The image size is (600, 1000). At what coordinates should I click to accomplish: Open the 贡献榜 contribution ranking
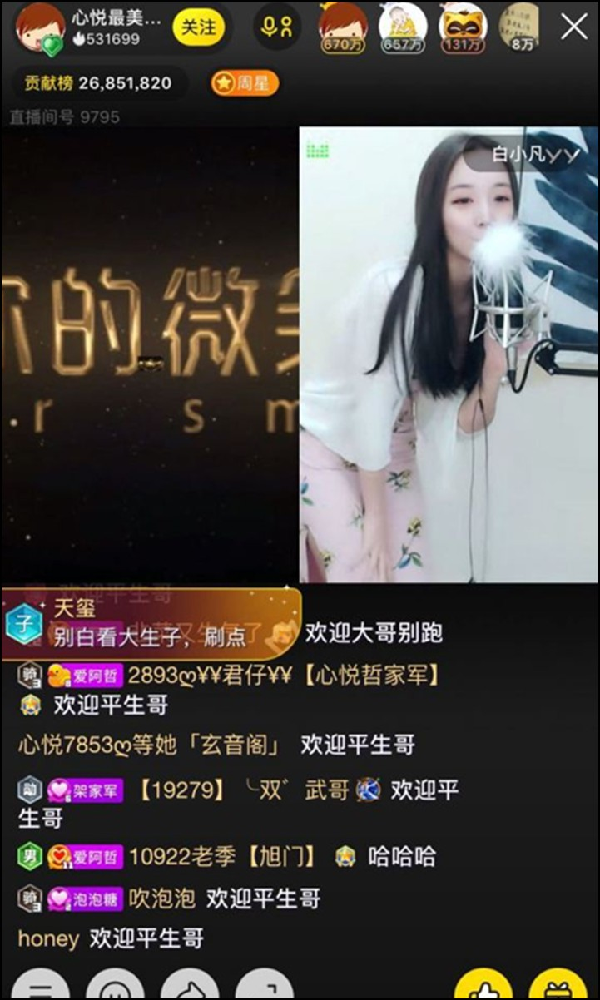(x=99, y=83)
